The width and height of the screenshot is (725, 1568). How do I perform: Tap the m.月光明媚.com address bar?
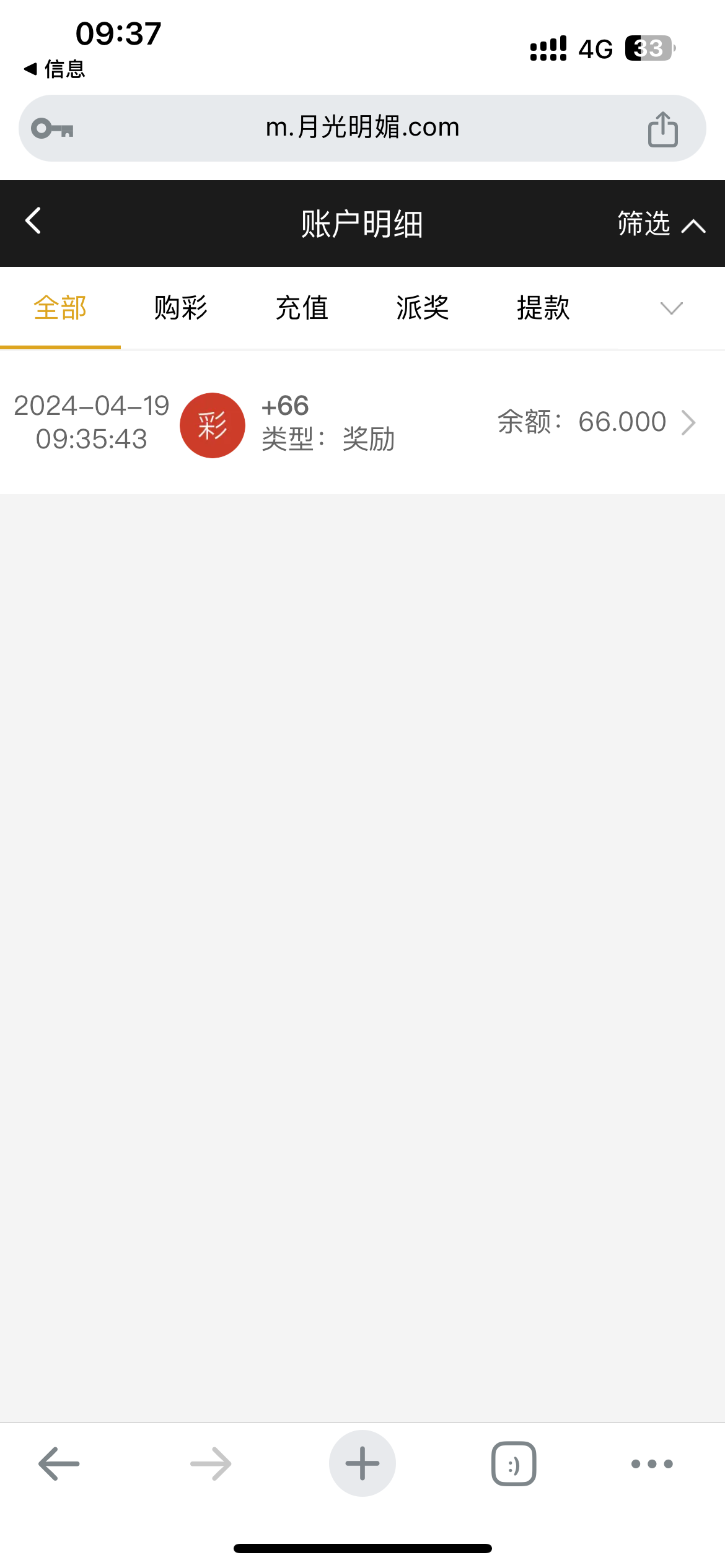point(362,128)
